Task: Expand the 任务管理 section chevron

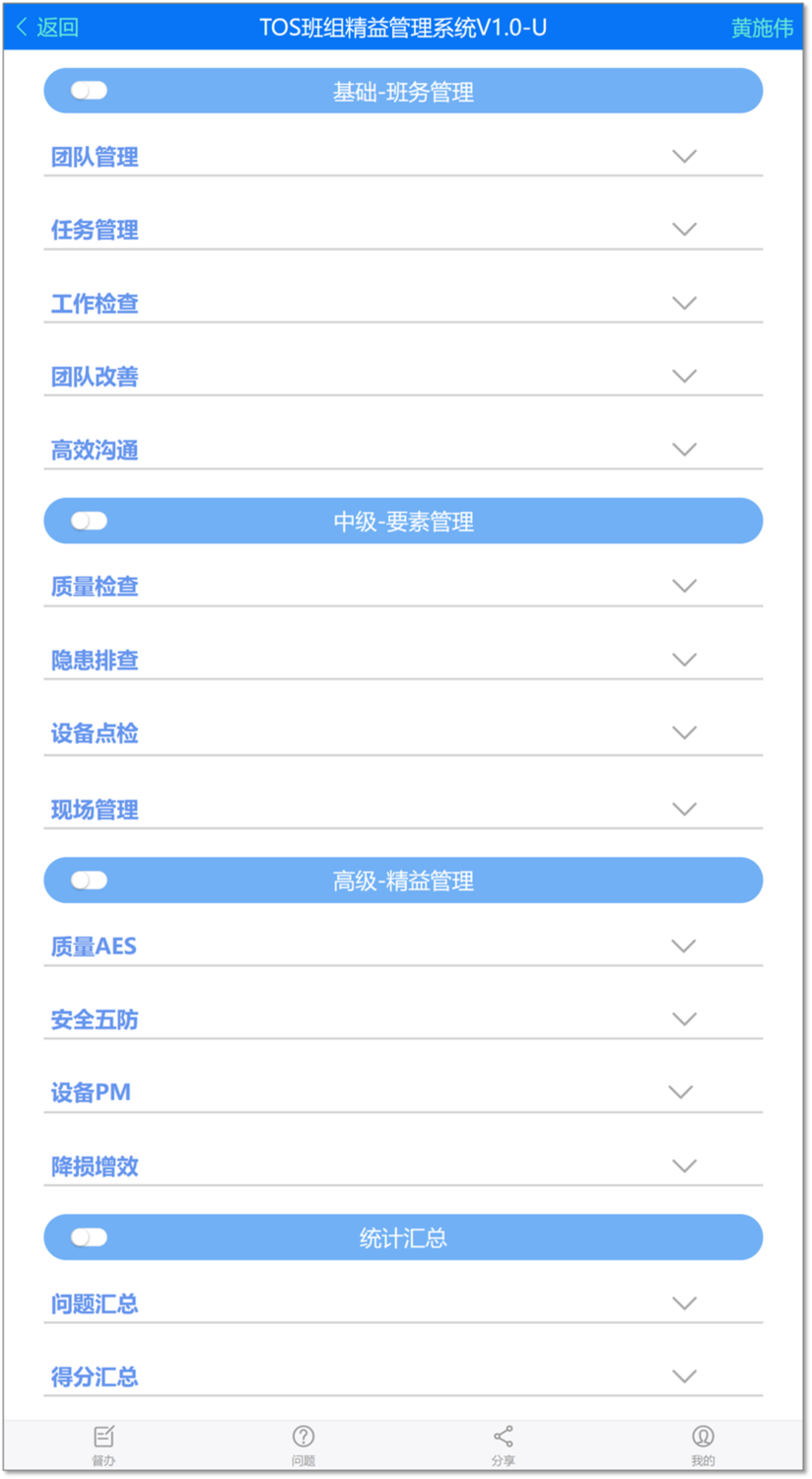Action: click(685, 228)
